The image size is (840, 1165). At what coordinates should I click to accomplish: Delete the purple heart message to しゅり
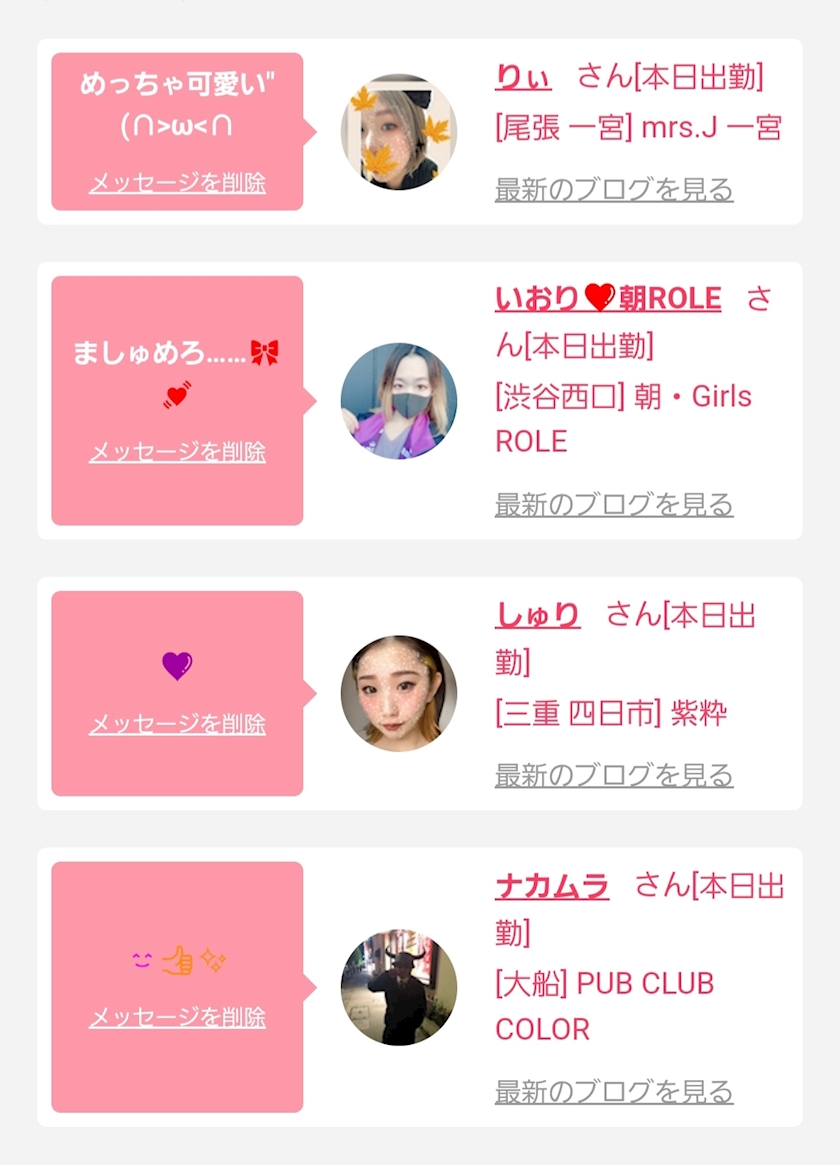coord(178,724)
